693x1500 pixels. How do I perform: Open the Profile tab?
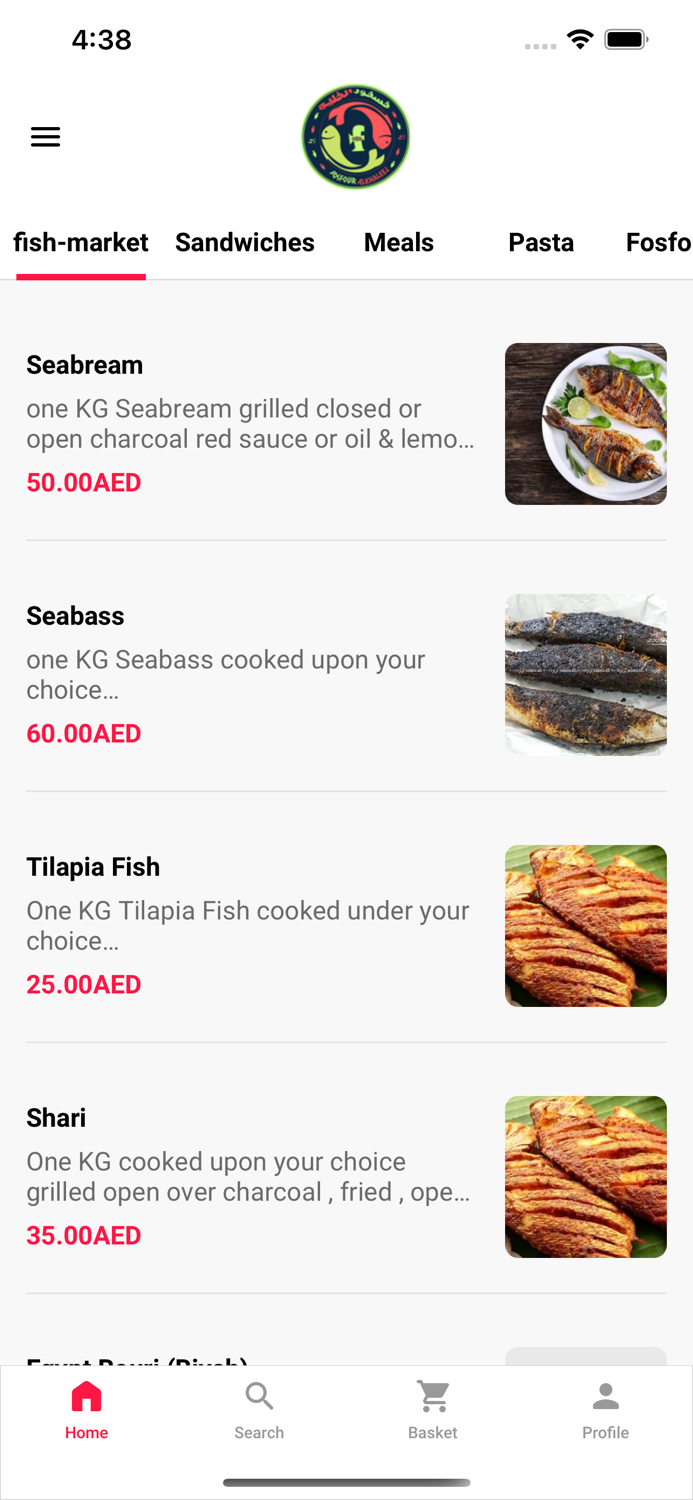(x=605, y=1410)
